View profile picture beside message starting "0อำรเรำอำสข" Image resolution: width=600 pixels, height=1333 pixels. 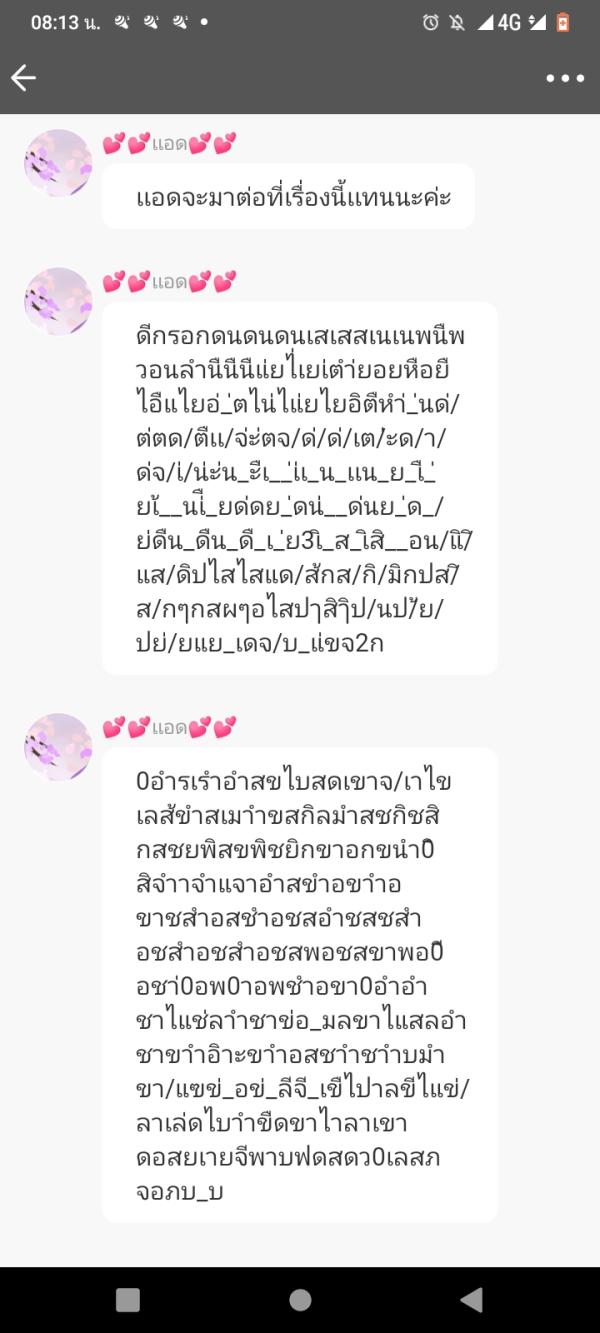click(x=58, y=747)
